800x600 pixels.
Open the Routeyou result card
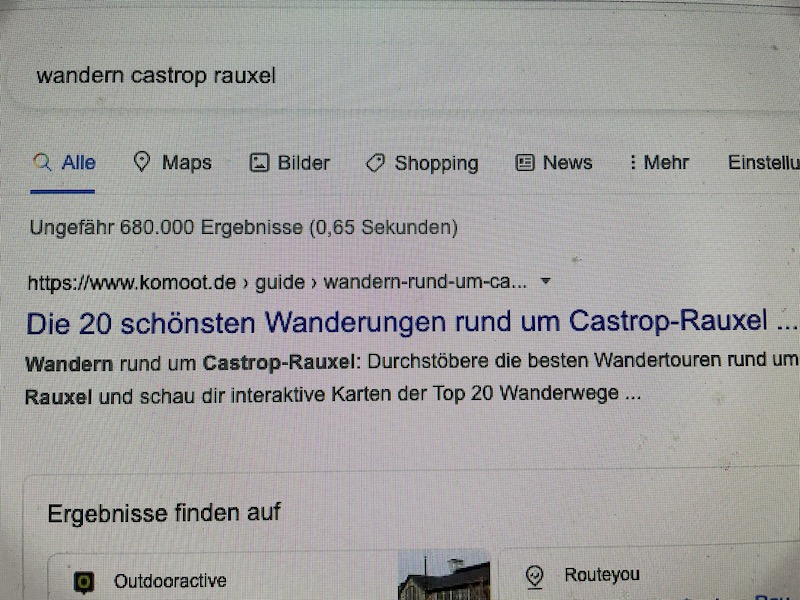tap(600, 575)
